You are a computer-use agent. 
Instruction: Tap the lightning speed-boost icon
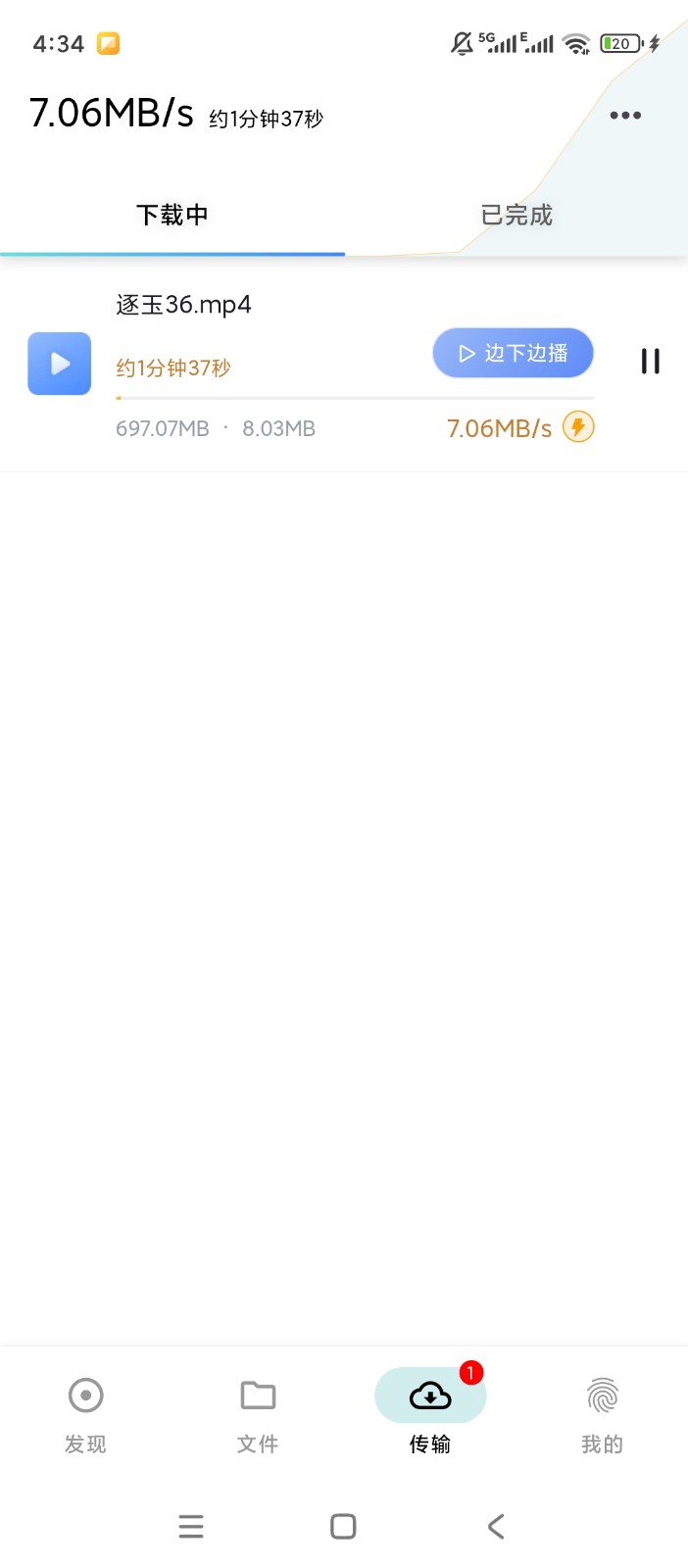578,427
